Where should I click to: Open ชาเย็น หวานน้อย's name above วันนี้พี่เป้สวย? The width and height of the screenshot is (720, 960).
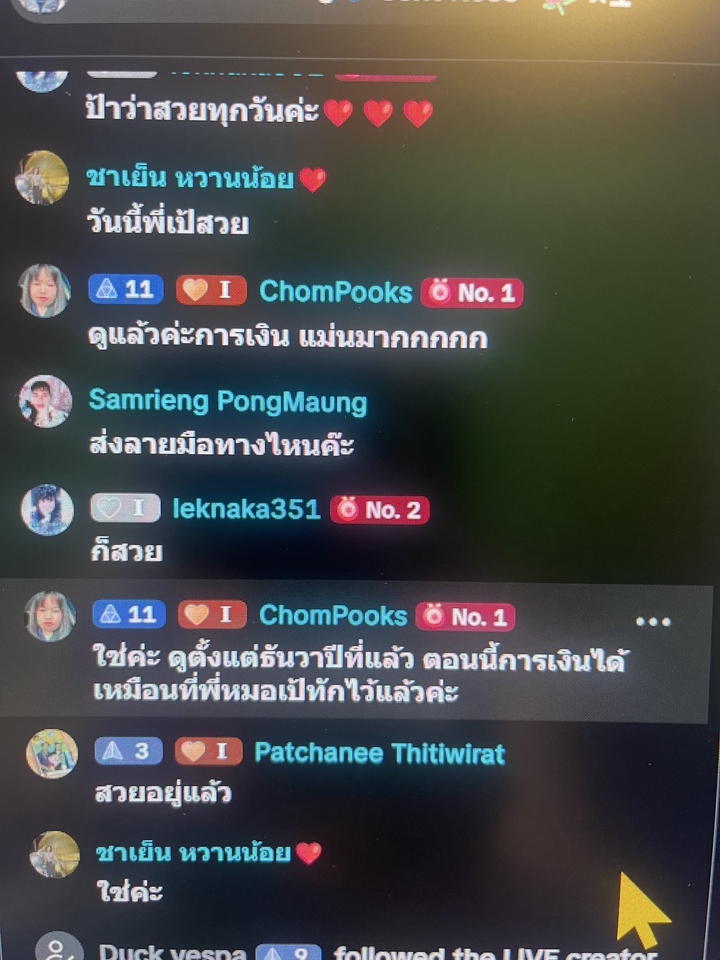click(x=190, y=179)
